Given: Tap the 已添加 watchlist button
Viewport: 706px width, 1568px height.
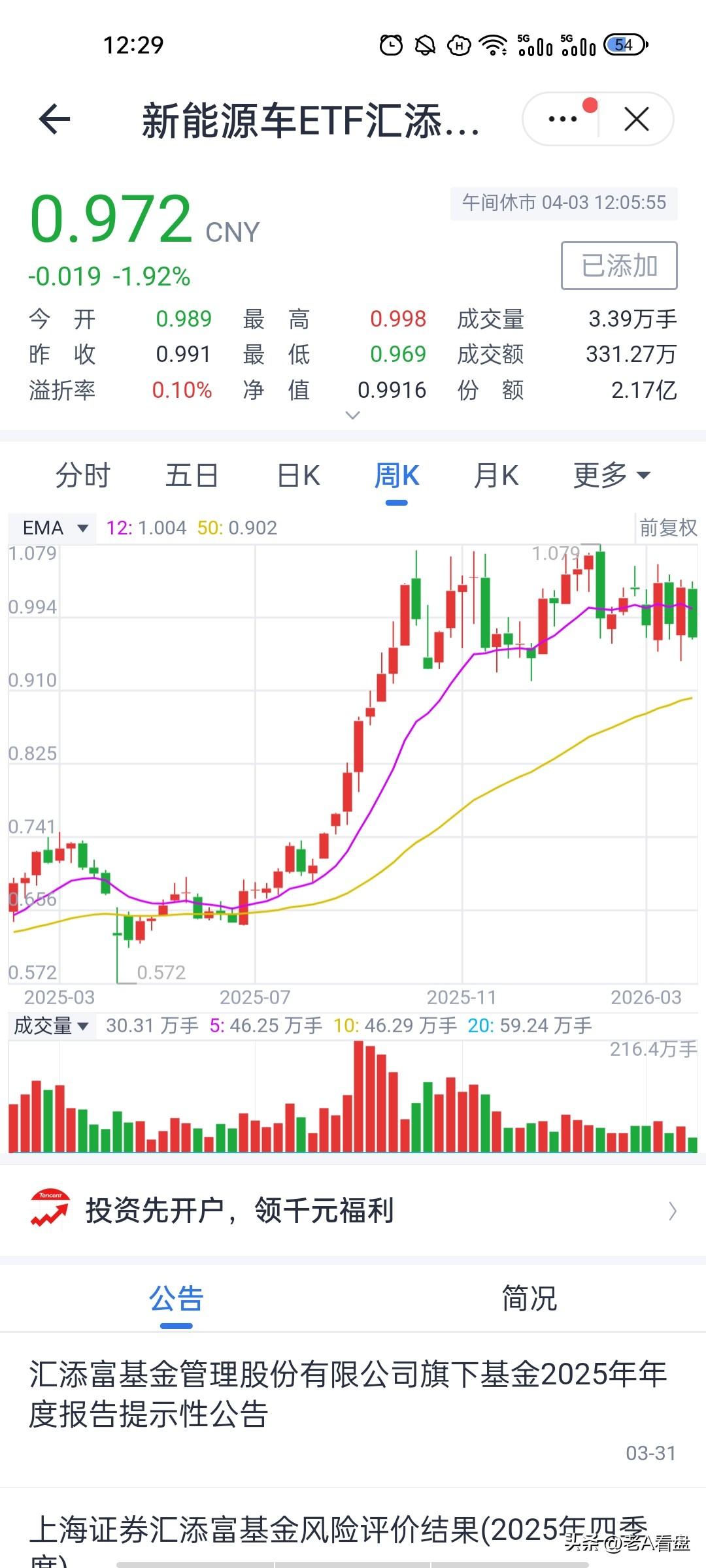Looking at the screenshot, I should tap(619, 265).
